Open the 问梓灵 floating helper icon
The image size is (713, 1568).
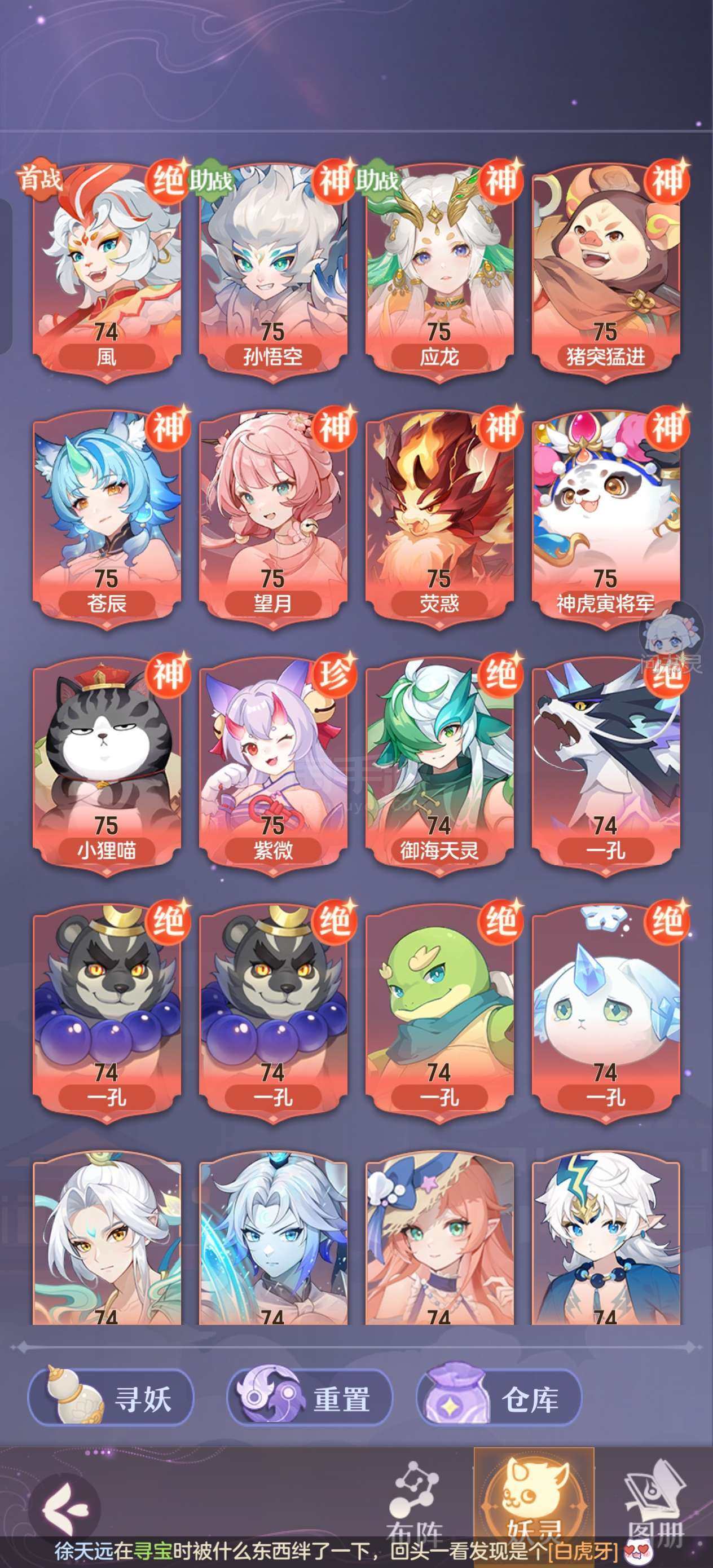coord(670,637)
